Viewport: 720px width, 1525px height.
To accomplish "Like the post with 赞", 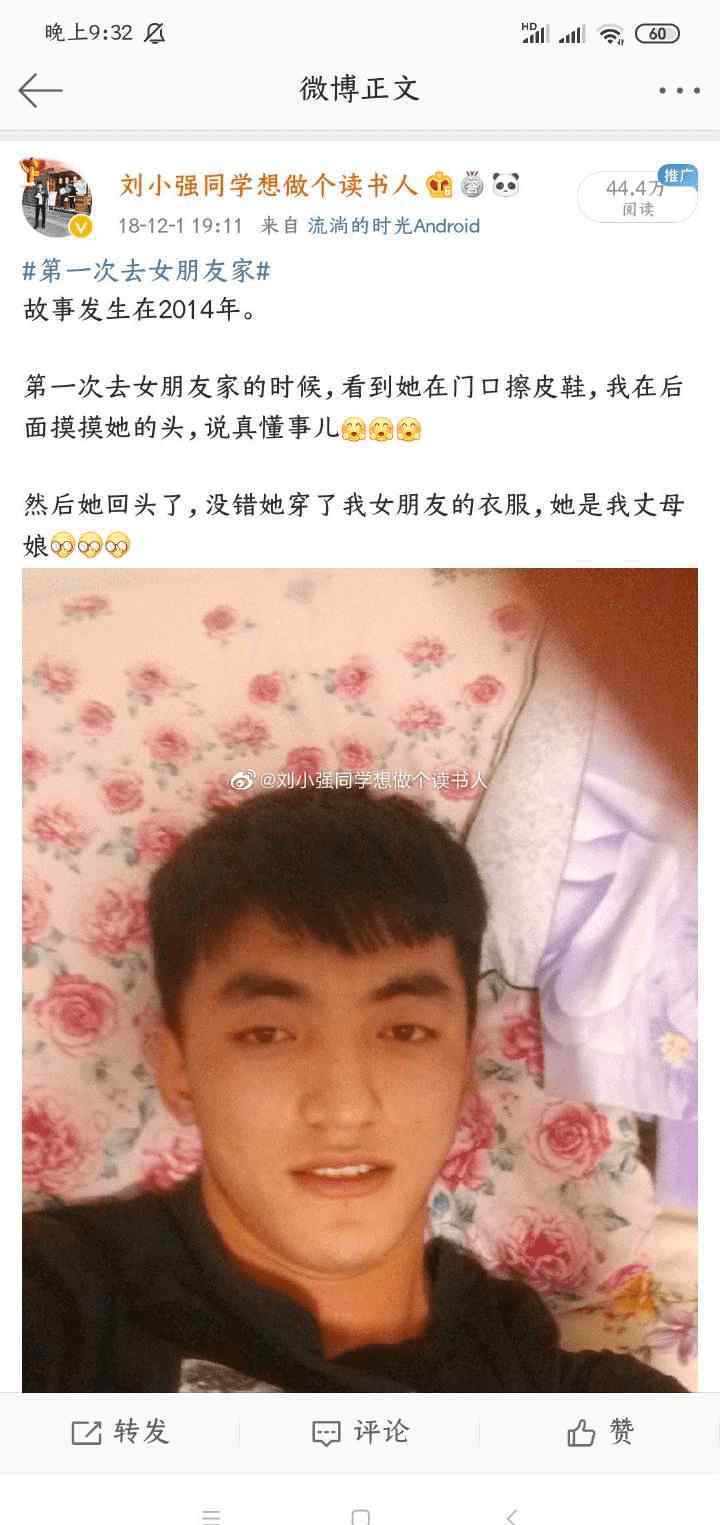I will pos(600,1432).
